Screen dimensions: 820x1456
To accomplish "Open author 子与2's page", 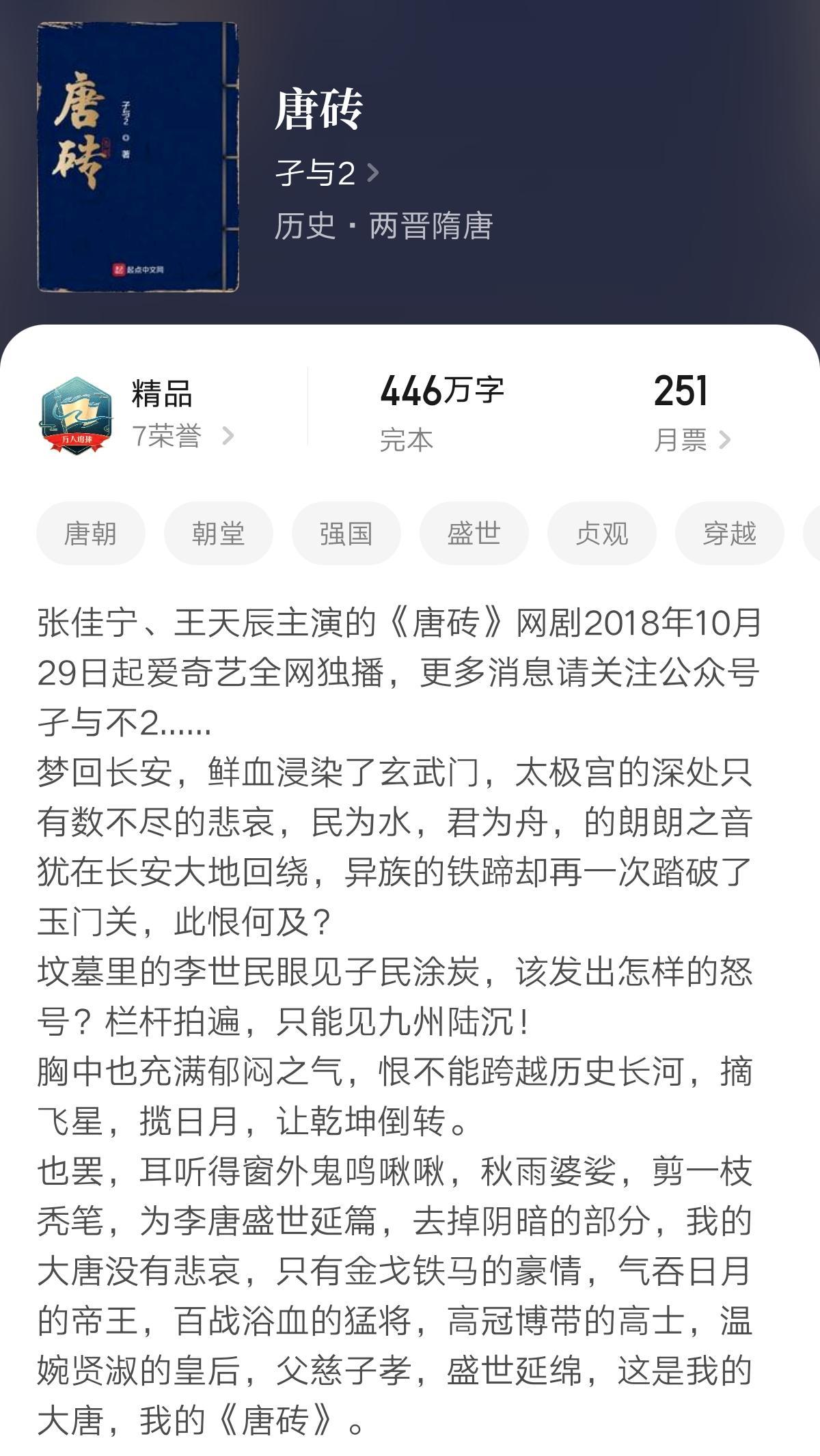I will click(327, 174).
